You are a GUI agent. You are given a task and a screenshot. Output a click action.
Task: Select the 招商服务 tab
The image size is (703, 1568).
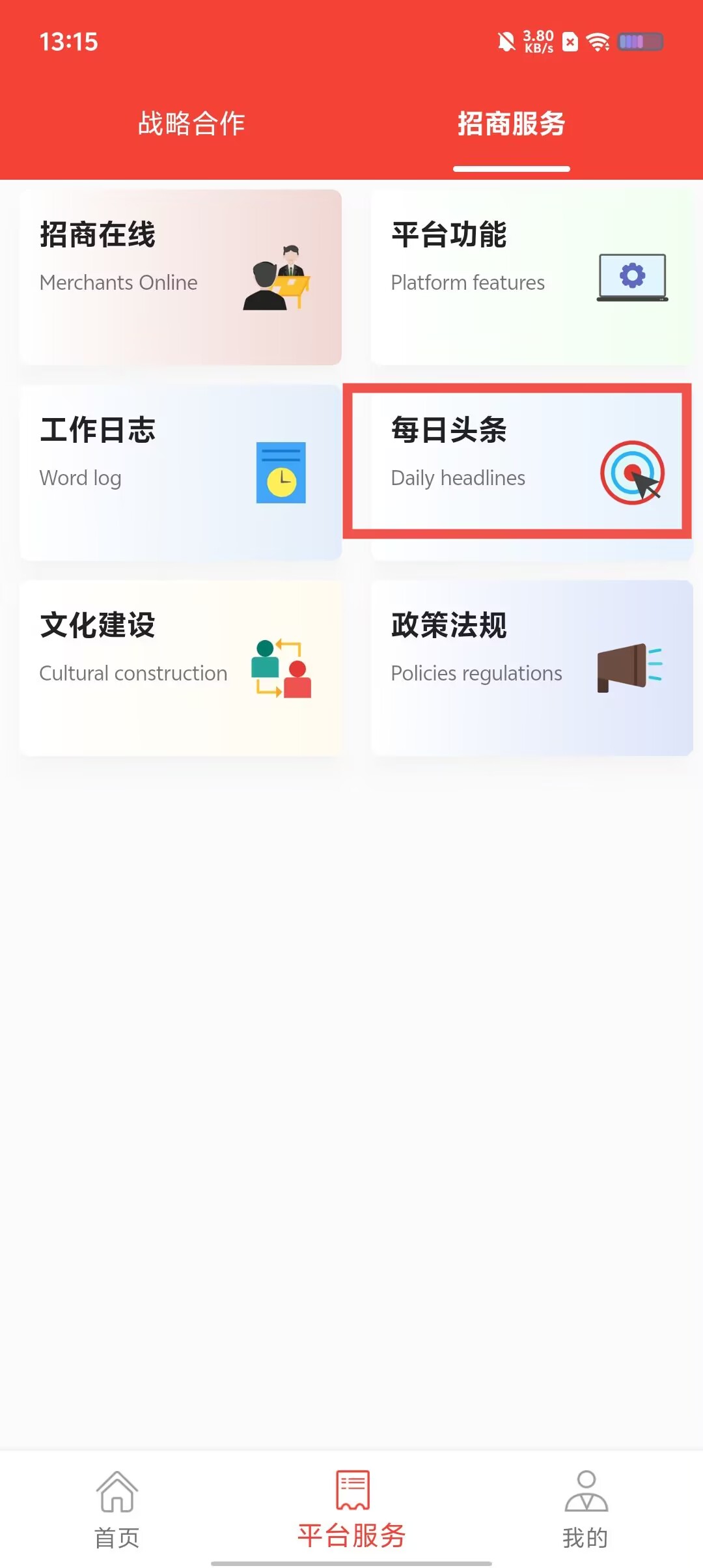click(511, 124)
